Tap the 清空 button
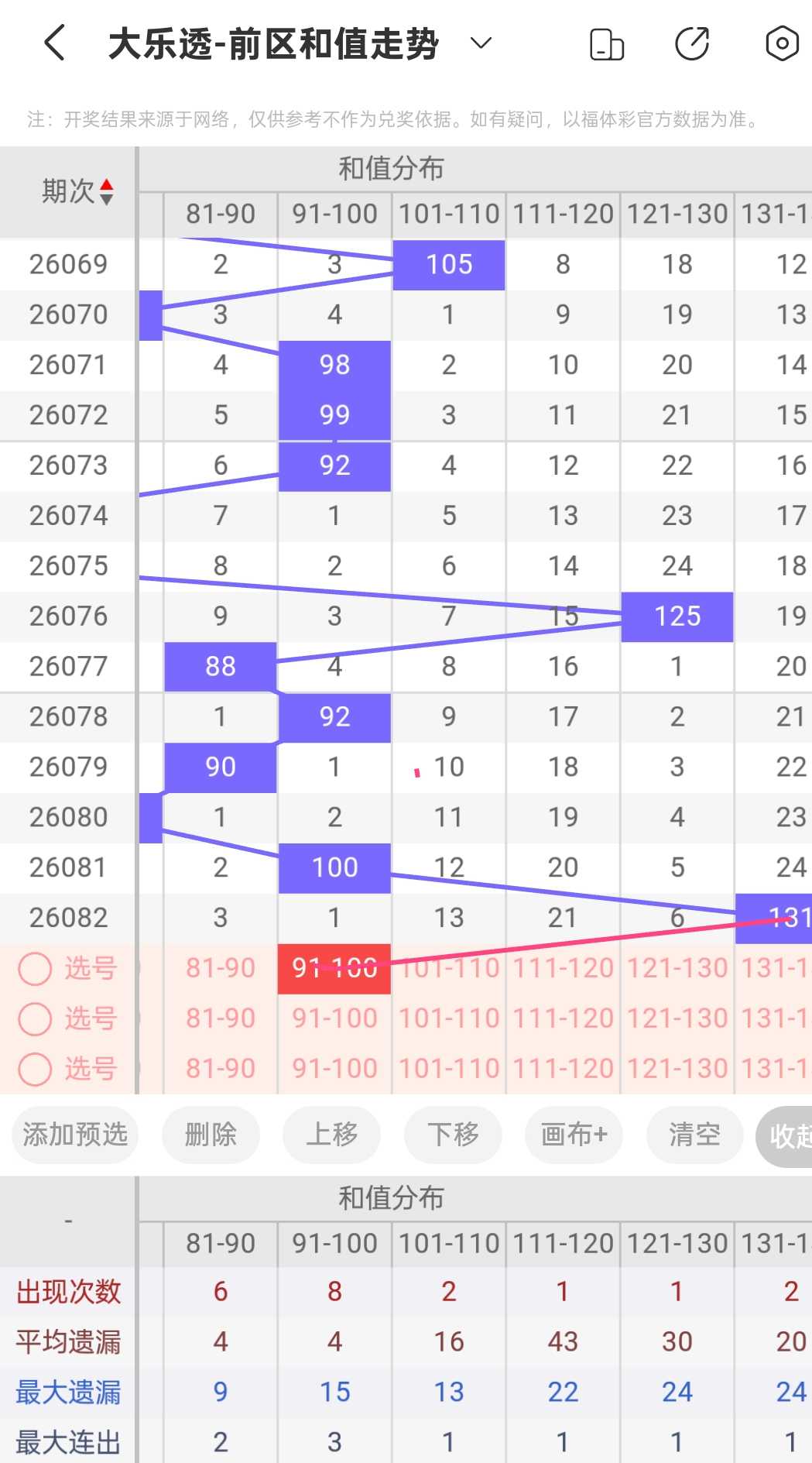 click(695, 1135)
